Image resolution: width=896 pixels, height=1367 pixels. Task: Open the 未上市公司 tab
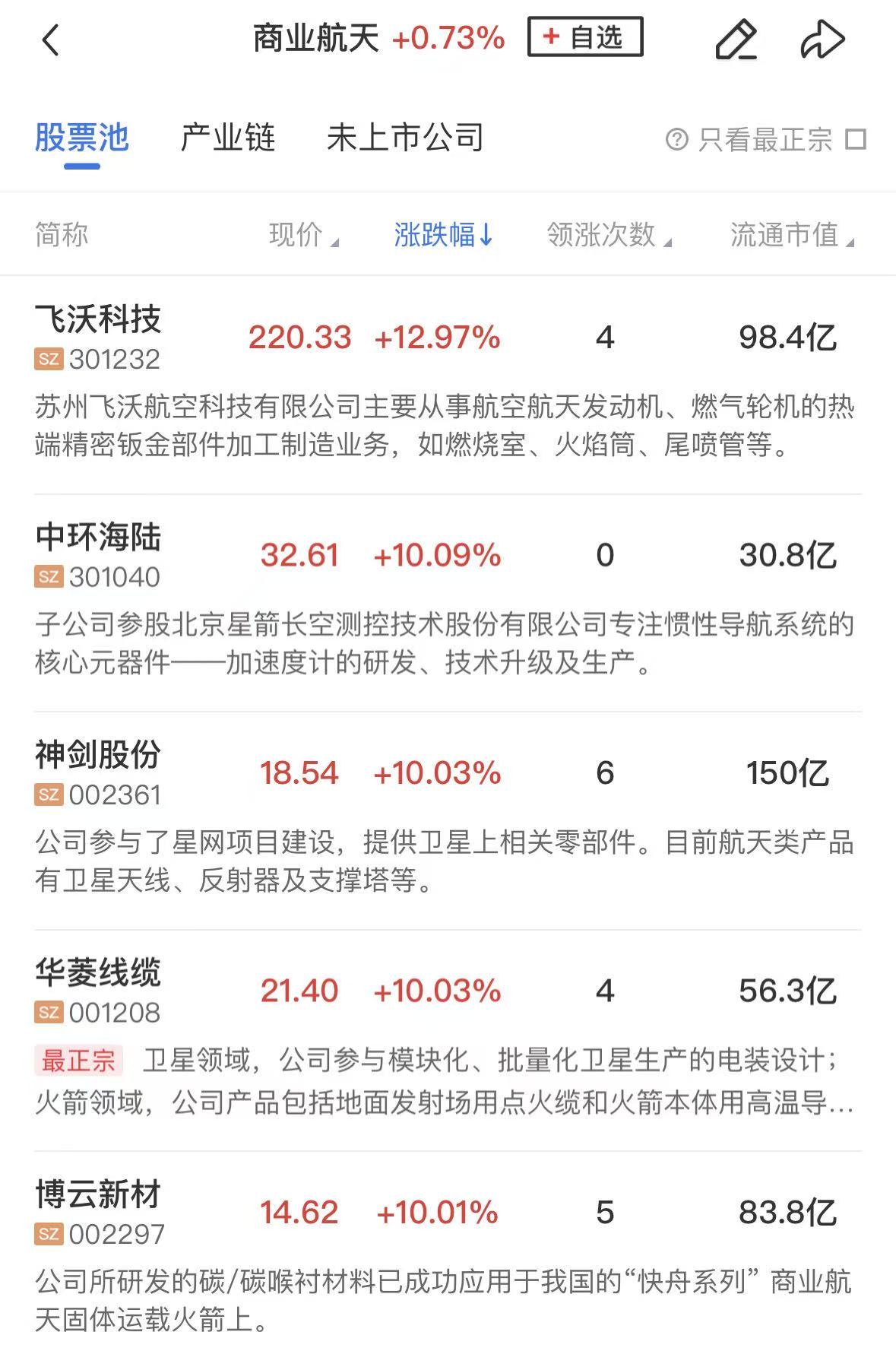405,138
